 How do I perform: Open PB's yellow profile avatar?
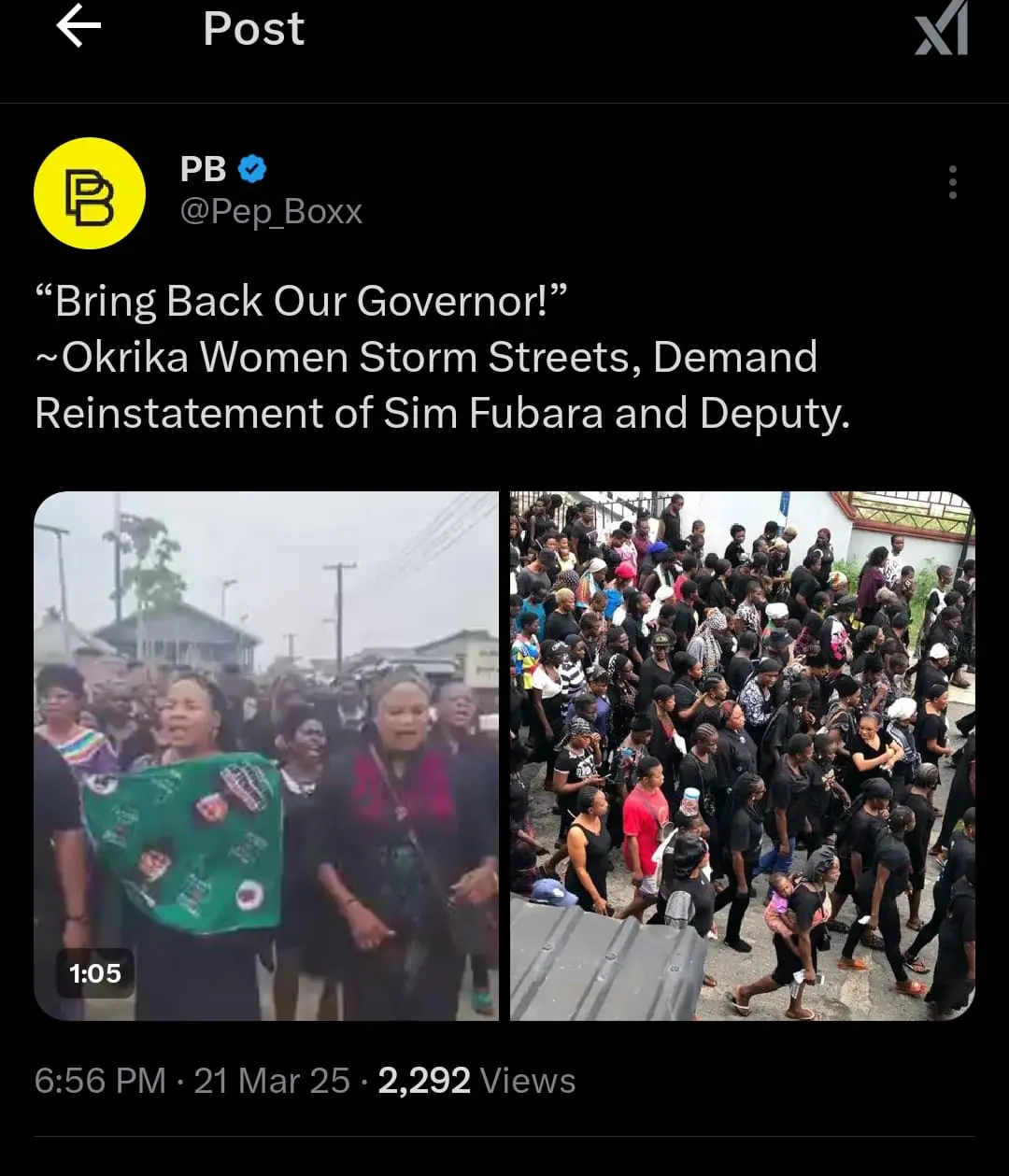[x=90, y=193]
